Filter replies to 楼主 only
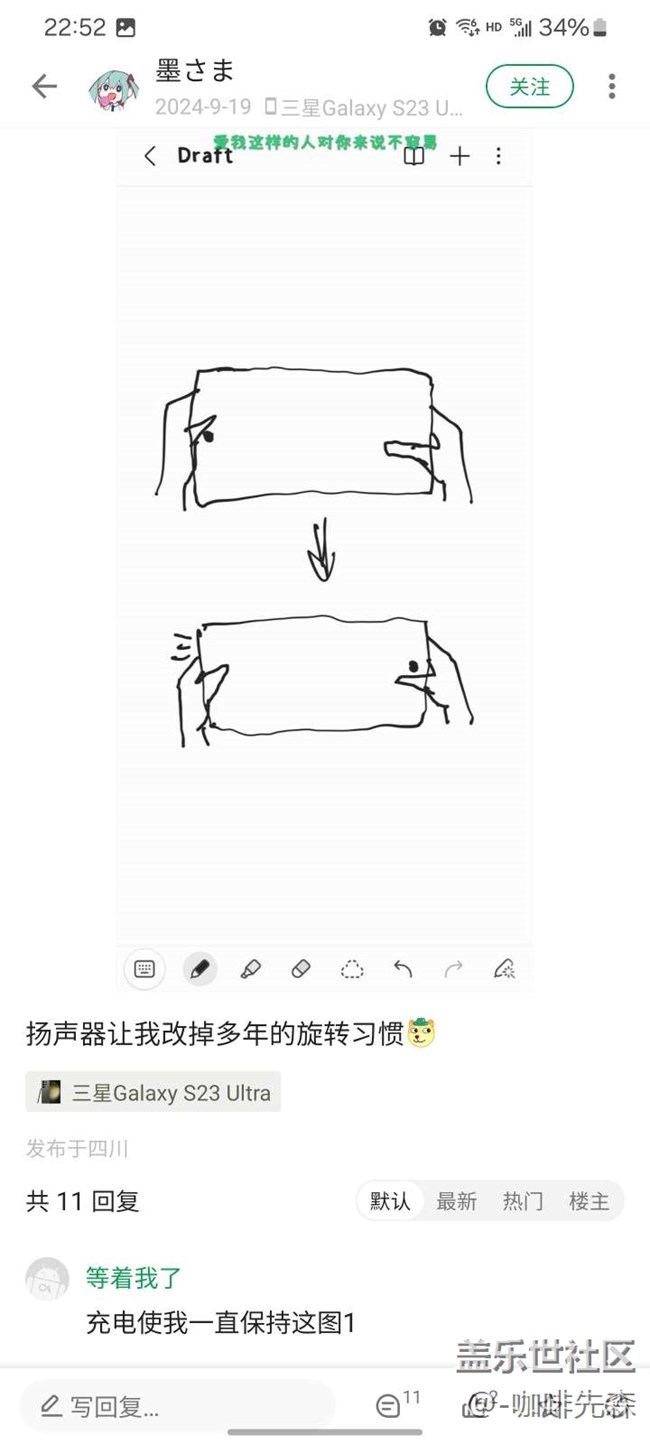Screen dimensions: 650x1444 [588, 1201]
